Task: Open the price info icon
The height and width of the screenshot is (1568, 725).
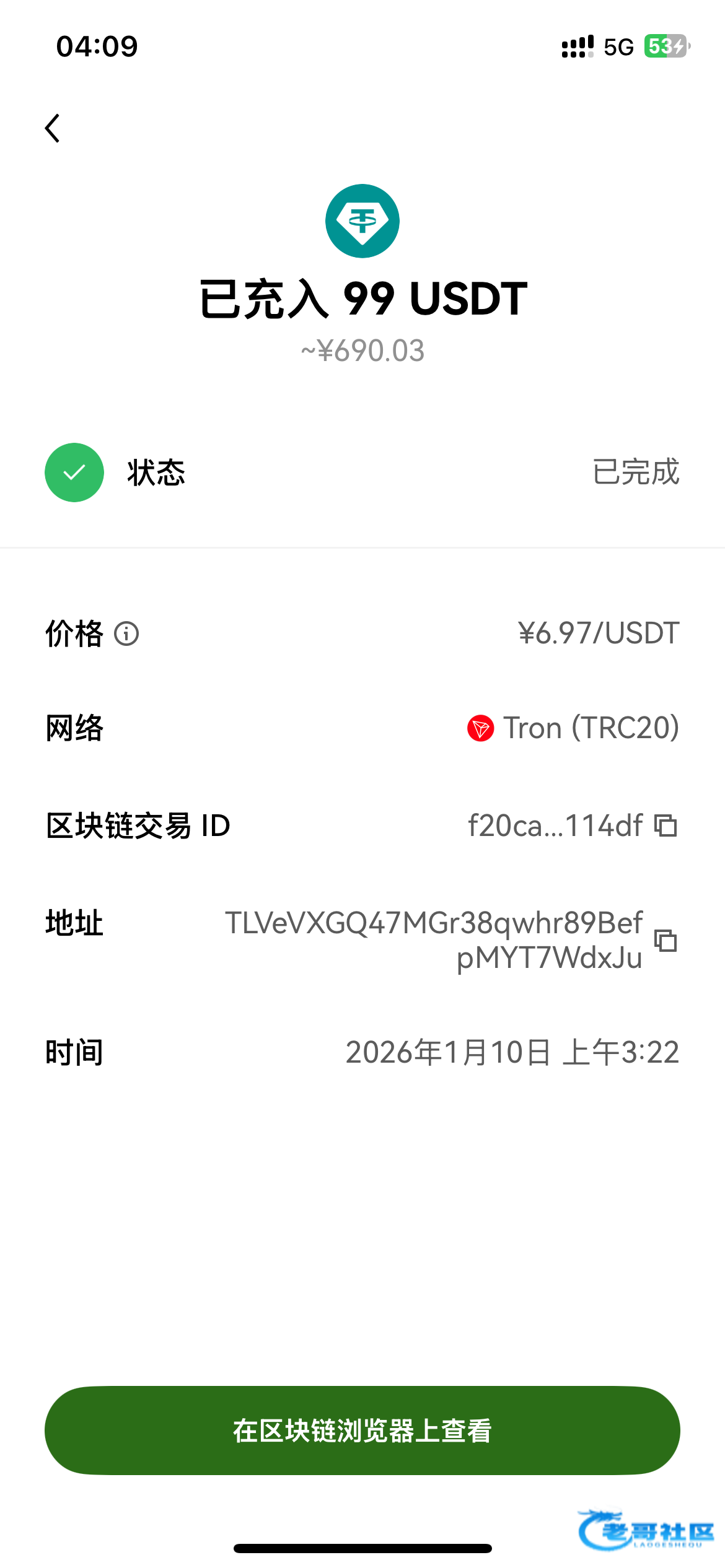Action: pyautogui.click(x=126, y=634)
